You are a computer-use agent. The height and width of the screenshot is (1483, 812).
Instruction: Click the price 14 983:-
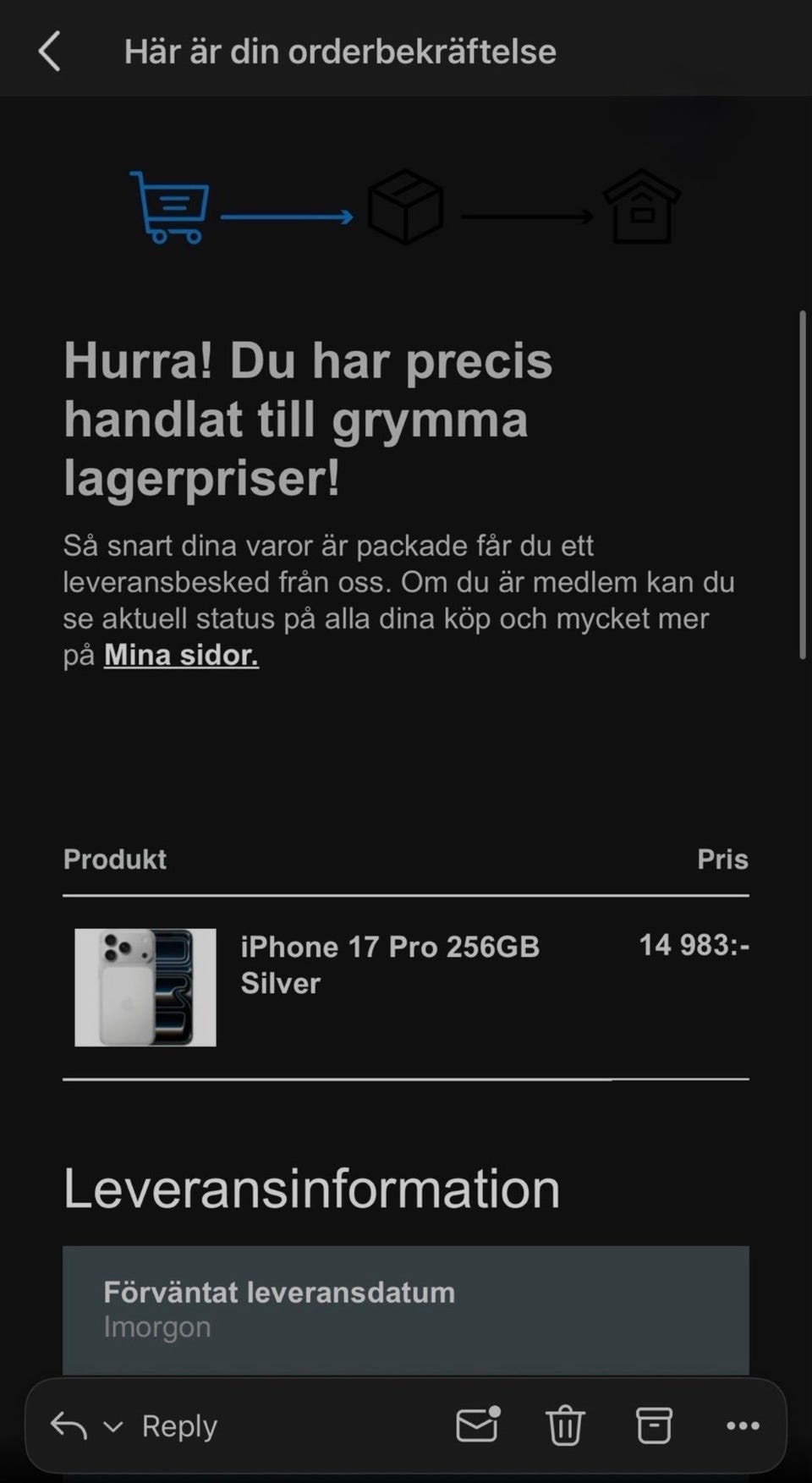click(x=694, y=946)
